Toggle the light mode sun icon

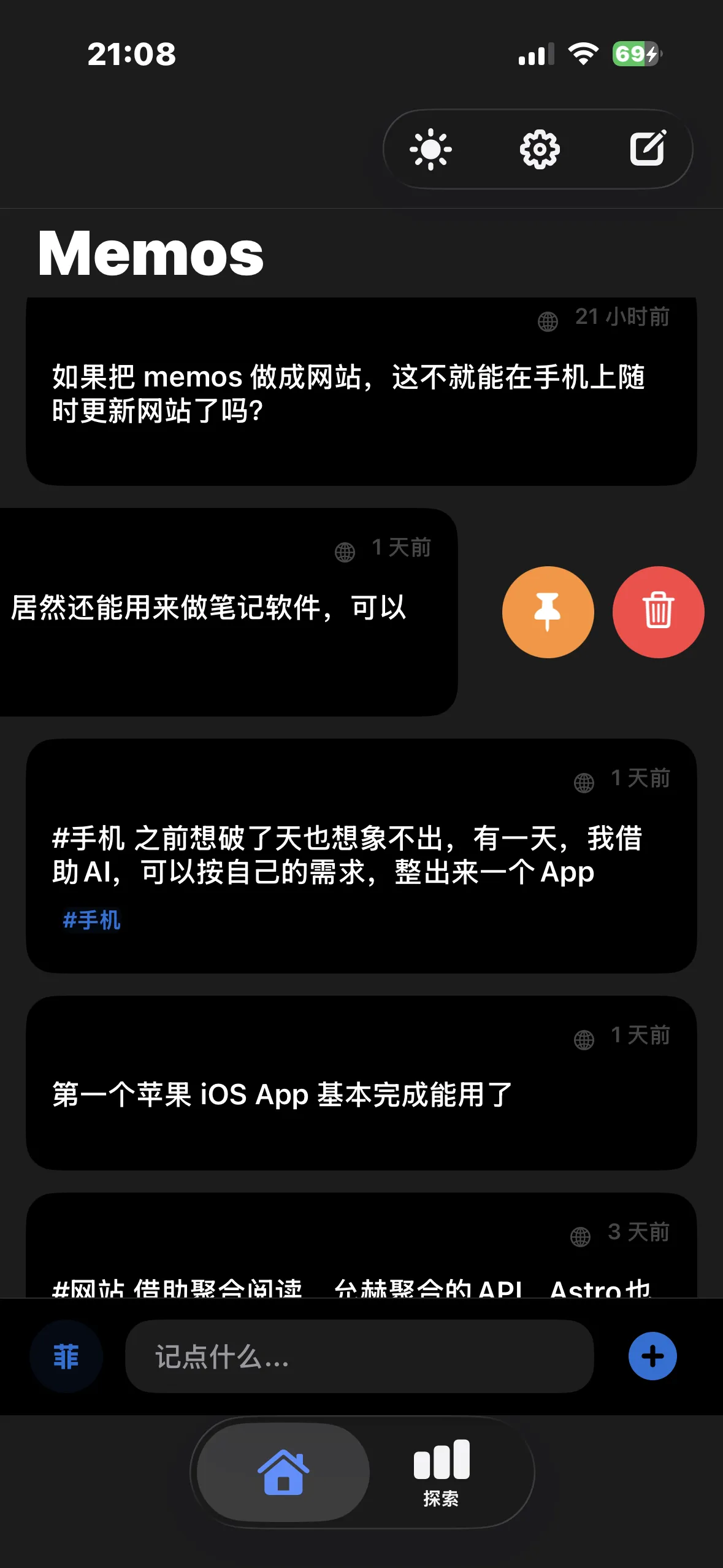coord(430,149)
